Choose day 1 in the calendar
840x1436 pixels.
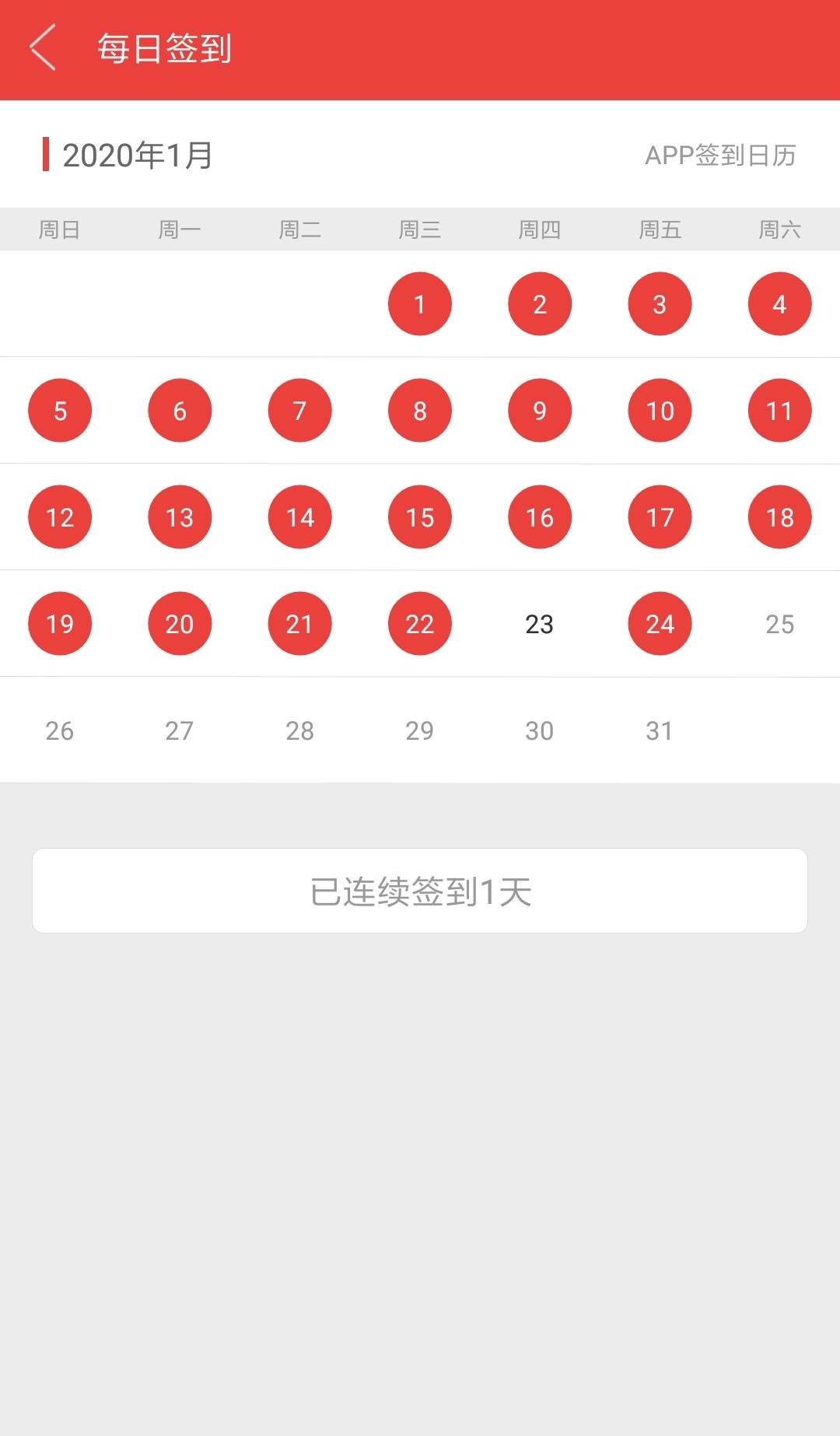(x=420, y=304)
